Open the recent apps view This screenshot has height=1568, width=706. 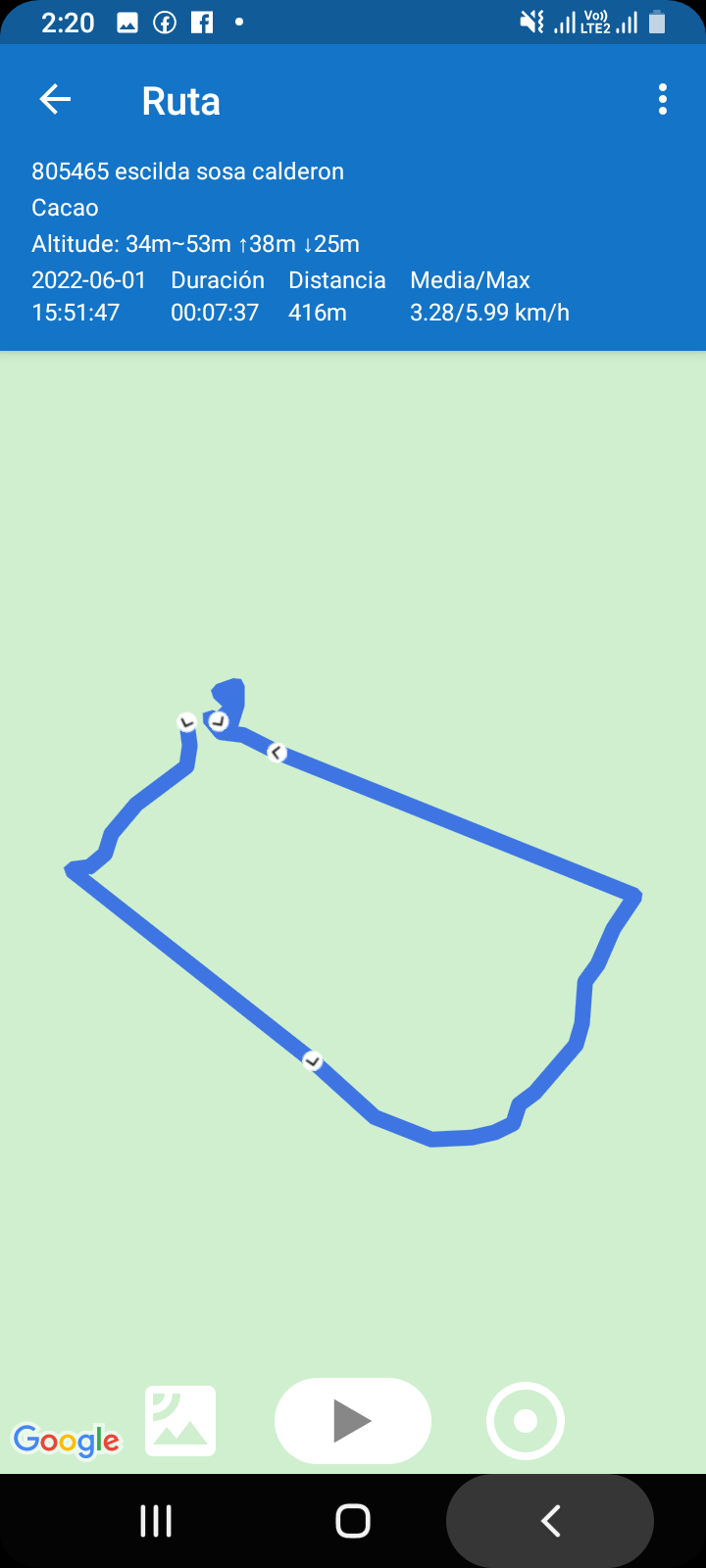tap(156, 1521)
